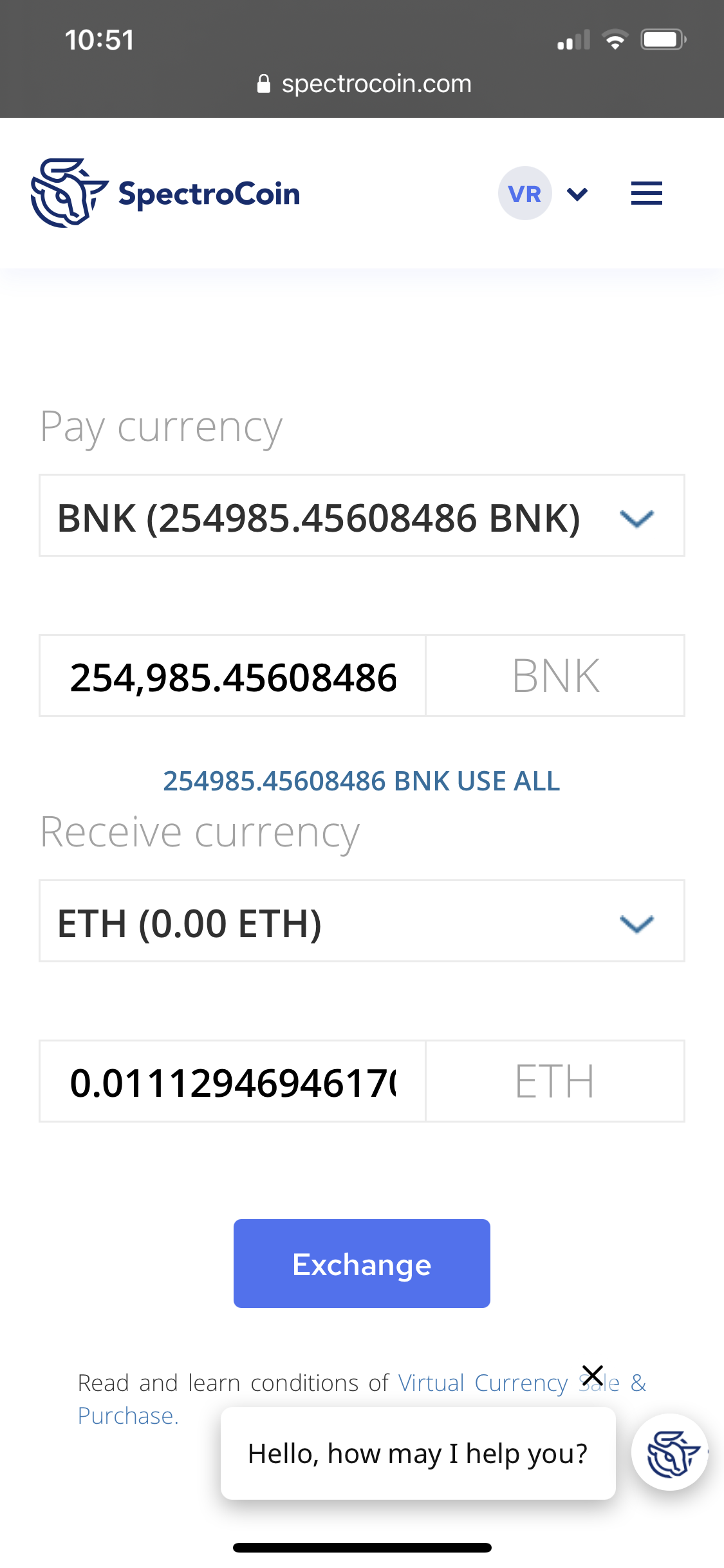
Task: Open the hamburger navigation menu
Action: point(646,193)
